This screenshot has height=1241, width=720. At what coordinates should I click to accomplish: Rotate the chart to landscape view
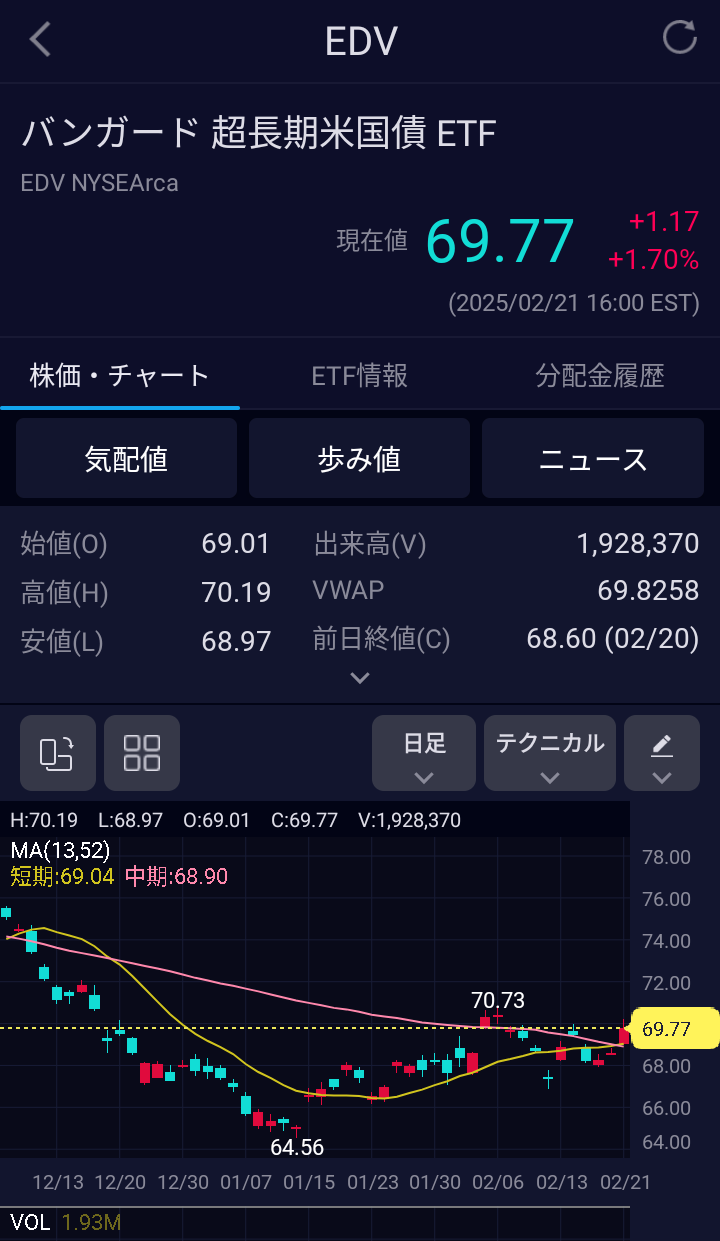point(58,753)
